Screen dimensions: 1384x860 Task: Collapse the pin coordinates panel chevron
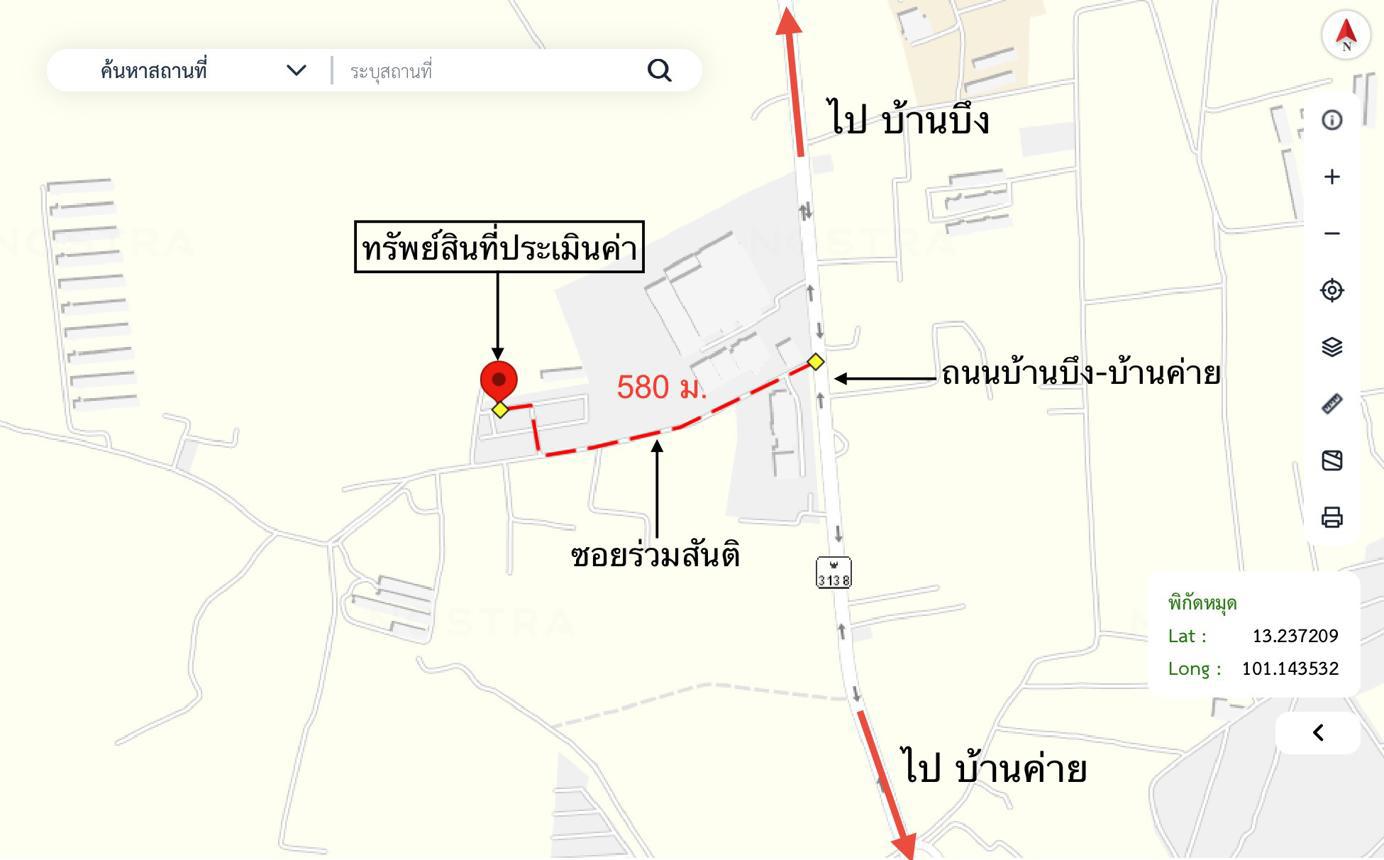click(x=1318, y=733)
